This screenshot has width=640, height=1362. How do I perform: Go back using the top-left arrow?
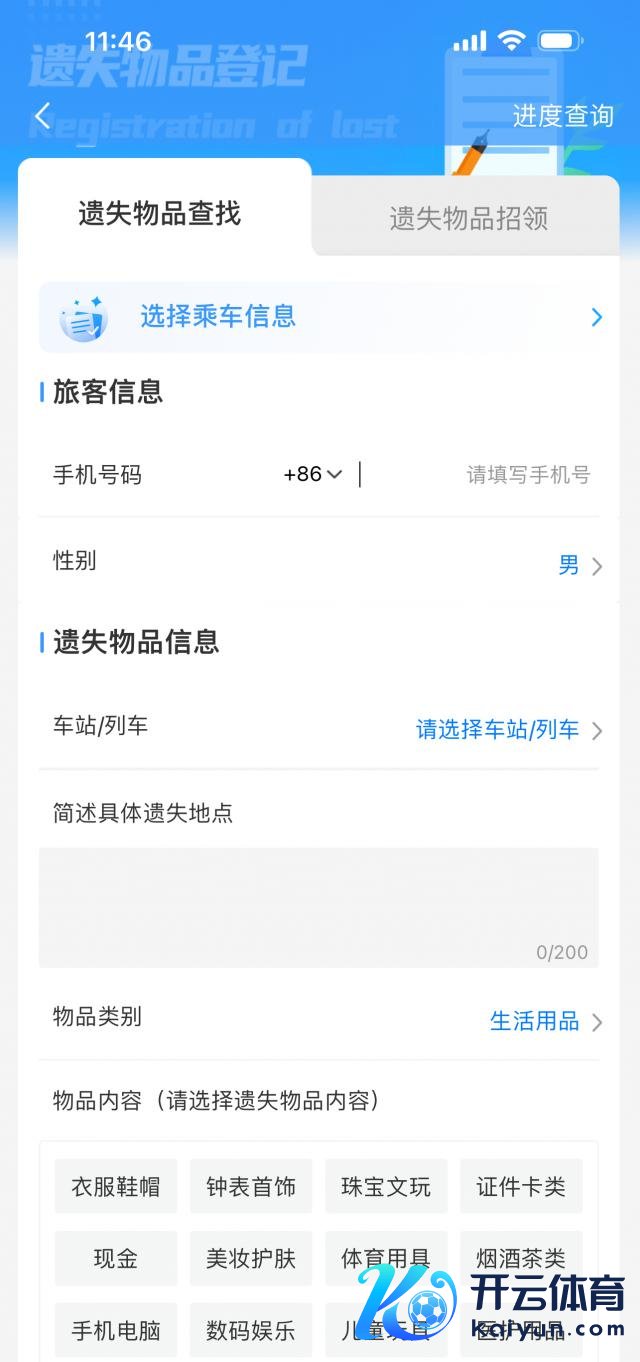pyautogui.click(x=42, y=116)
